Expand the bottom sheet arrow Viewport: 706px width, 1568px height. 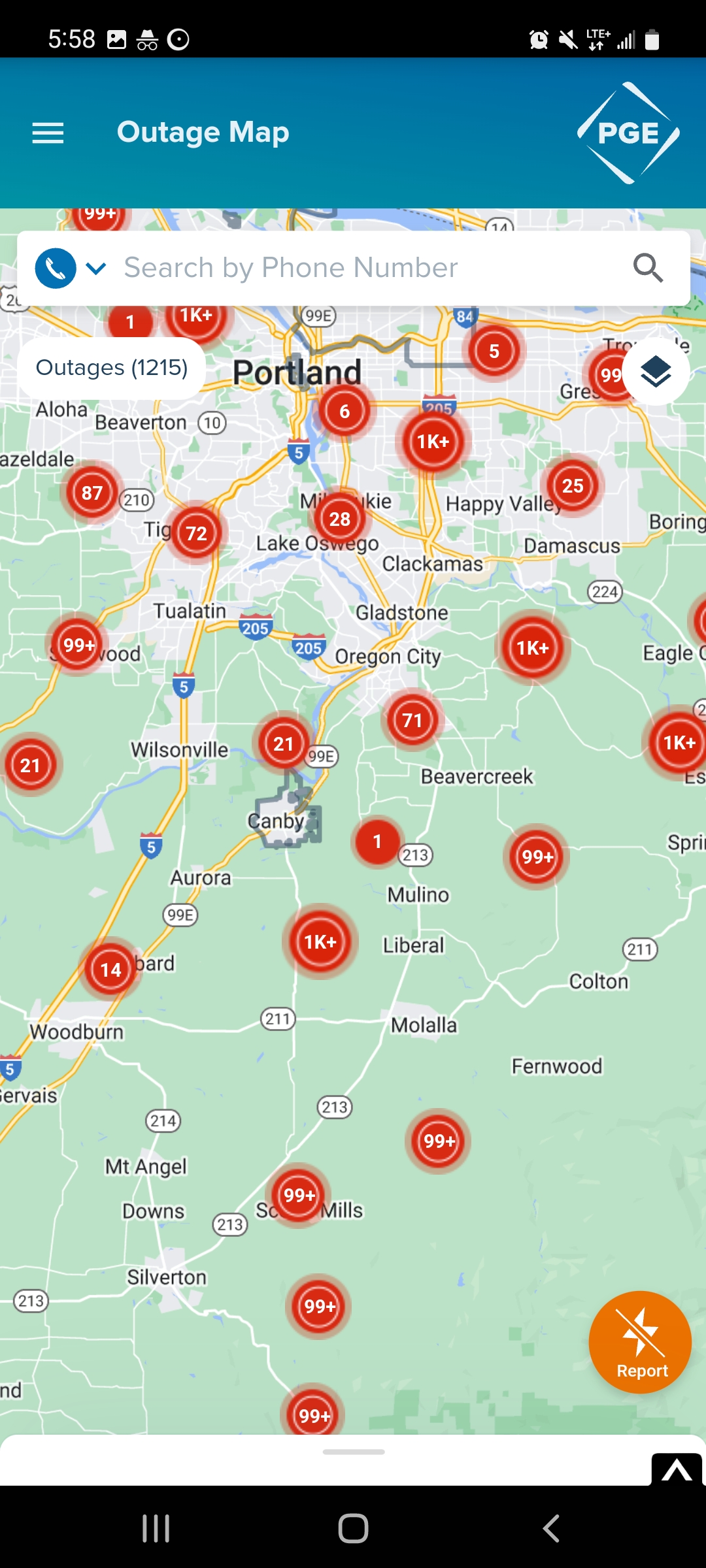click(x=677, y=1470)
